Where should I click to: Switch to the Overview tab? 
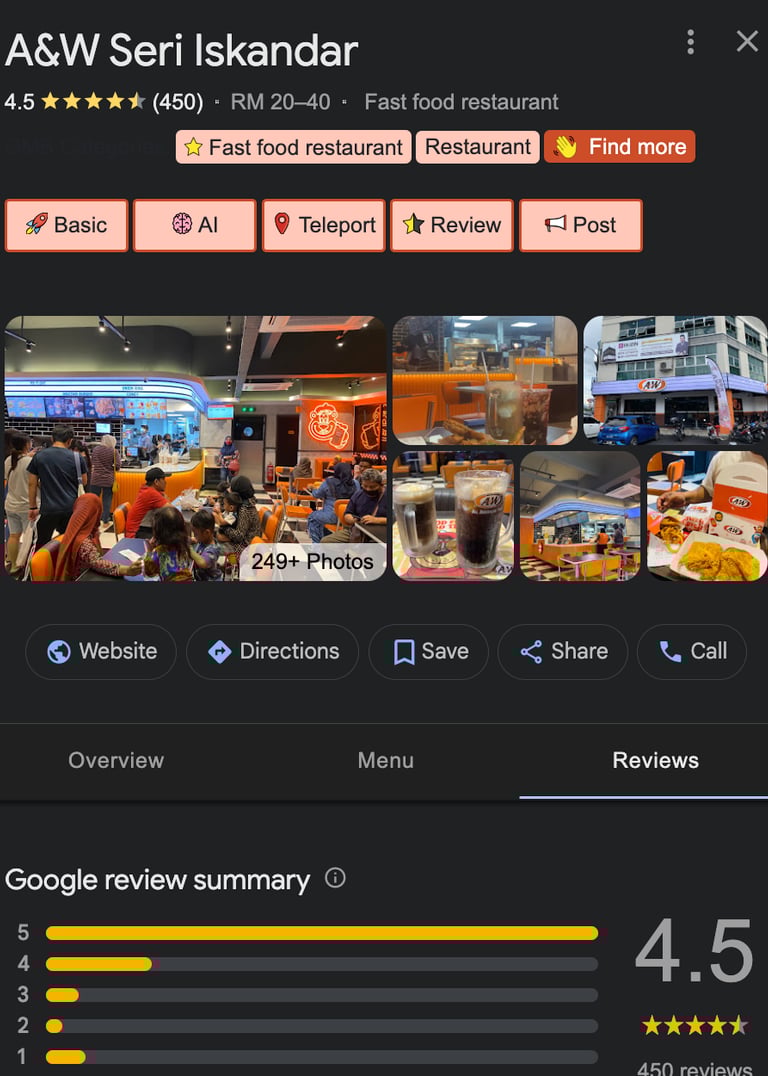pyautogui.click(x=116, y=761)
